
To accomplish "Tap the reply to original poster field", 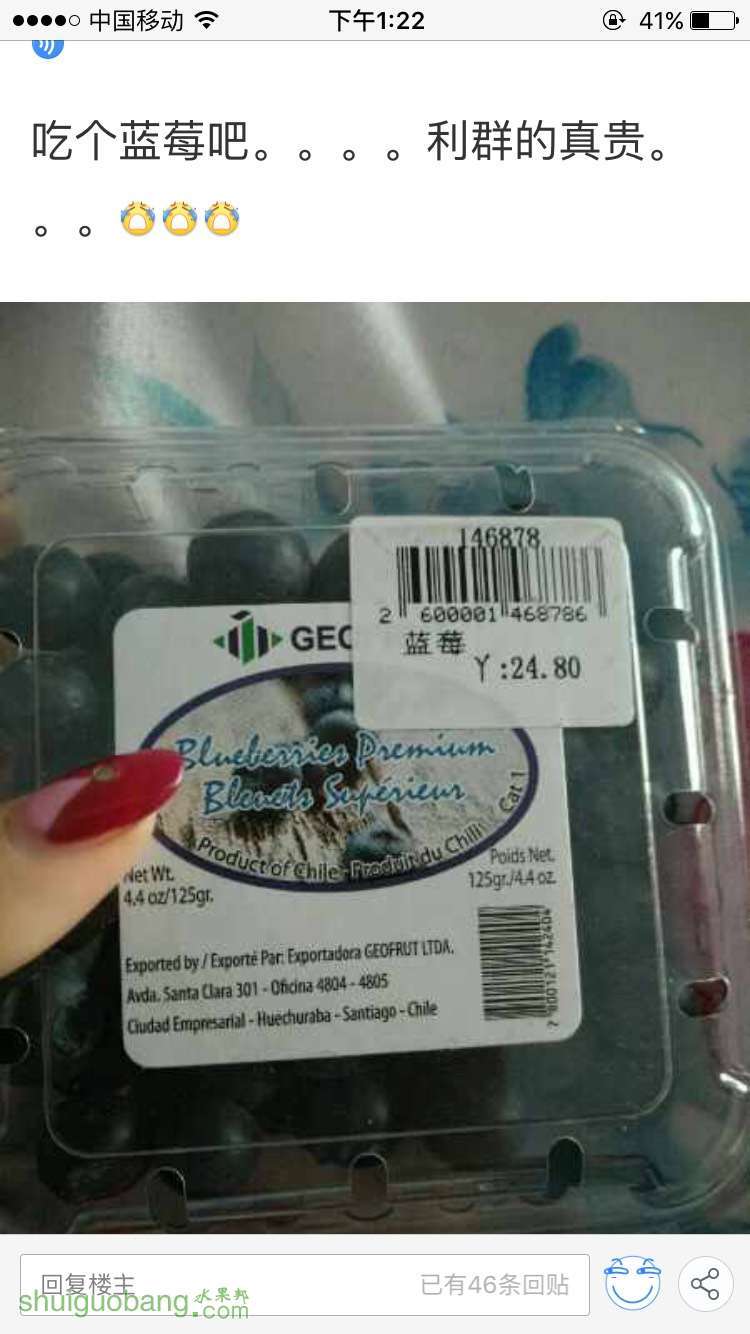I will pyautogui.click(x=304, y=1284).
